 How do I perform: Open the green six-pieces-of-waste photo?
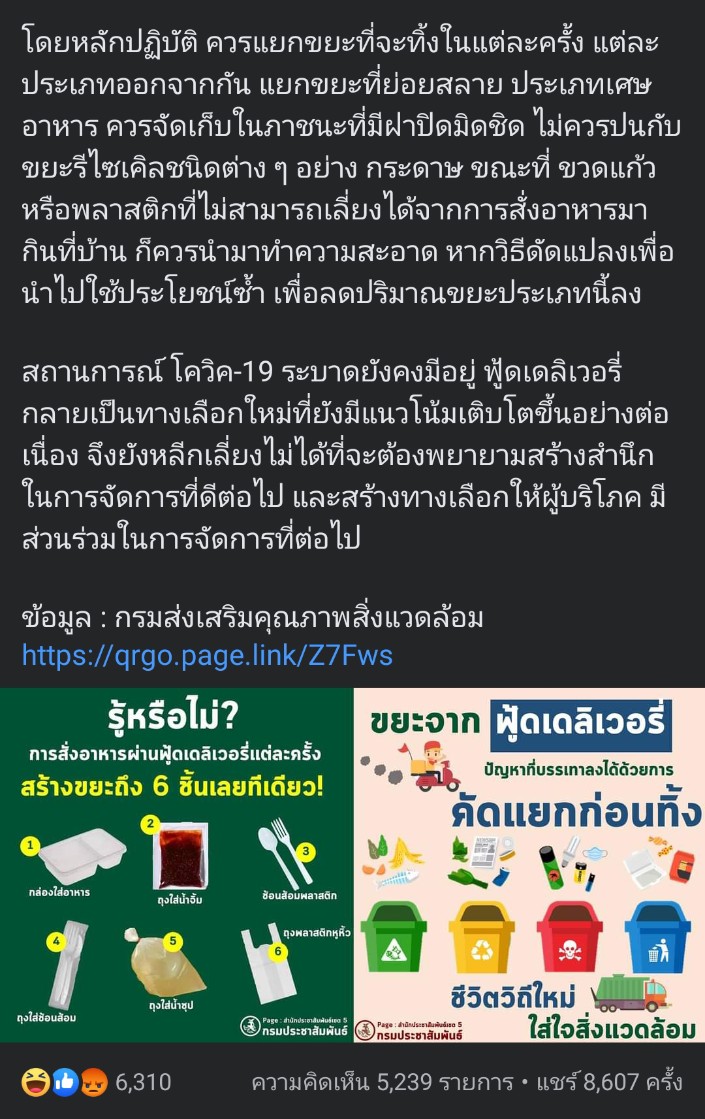(x=176, y=864)
